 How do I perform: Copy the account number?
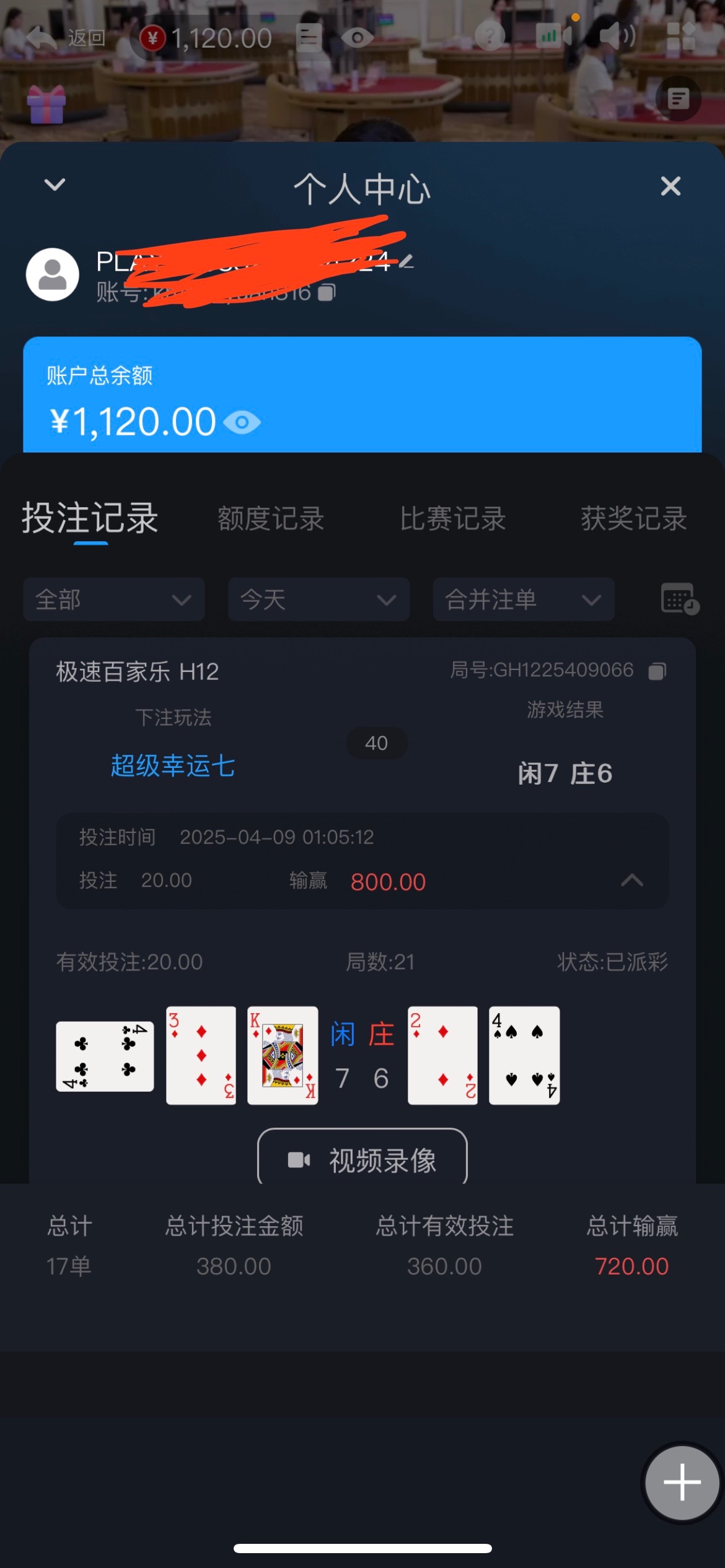327,292
